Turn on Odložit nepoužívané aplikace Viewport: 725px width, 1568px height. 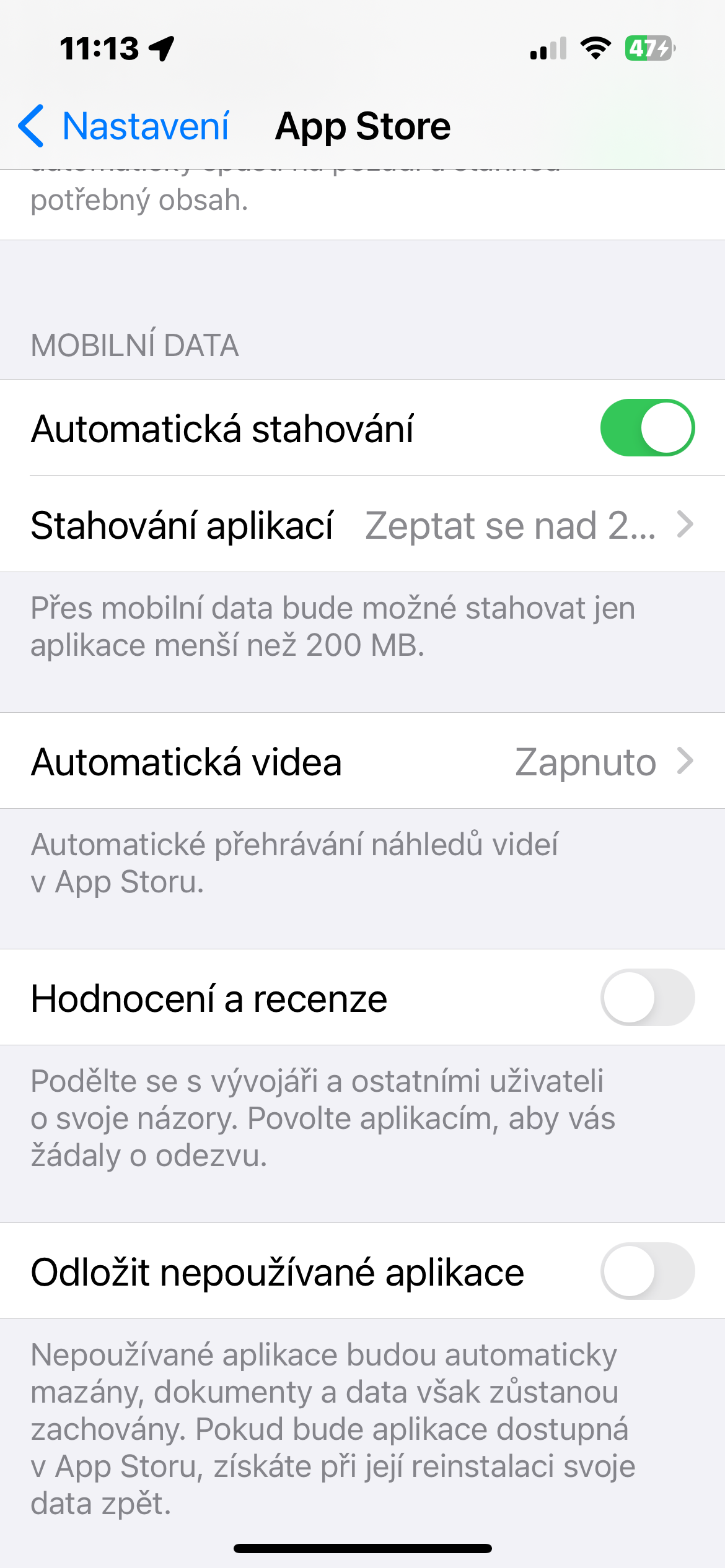click(647, 1271)
